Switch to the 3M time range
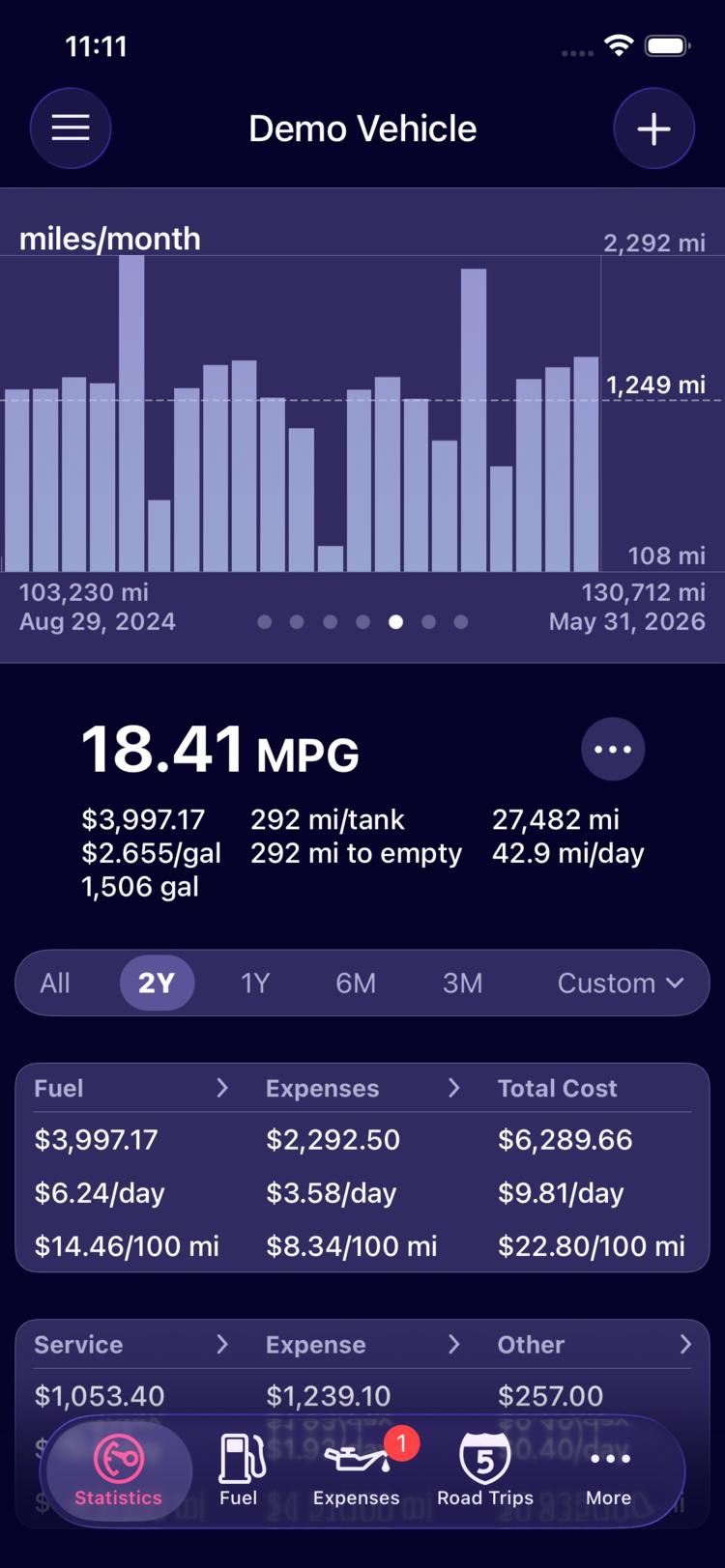725x1568 pixels. coord(462,983)
